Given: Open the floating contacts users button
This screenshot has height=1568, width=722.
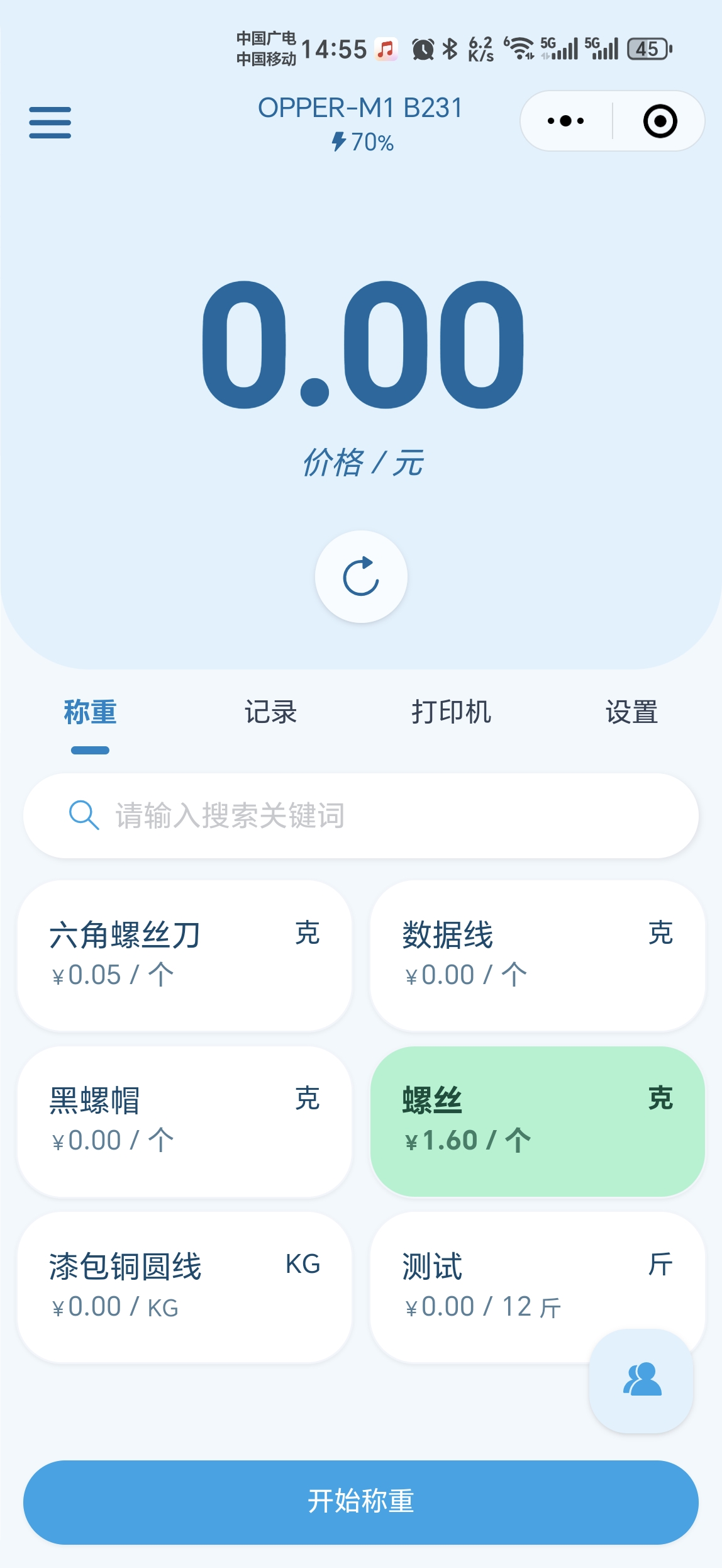Looking at the screenshot, I should click(641, 1380).
